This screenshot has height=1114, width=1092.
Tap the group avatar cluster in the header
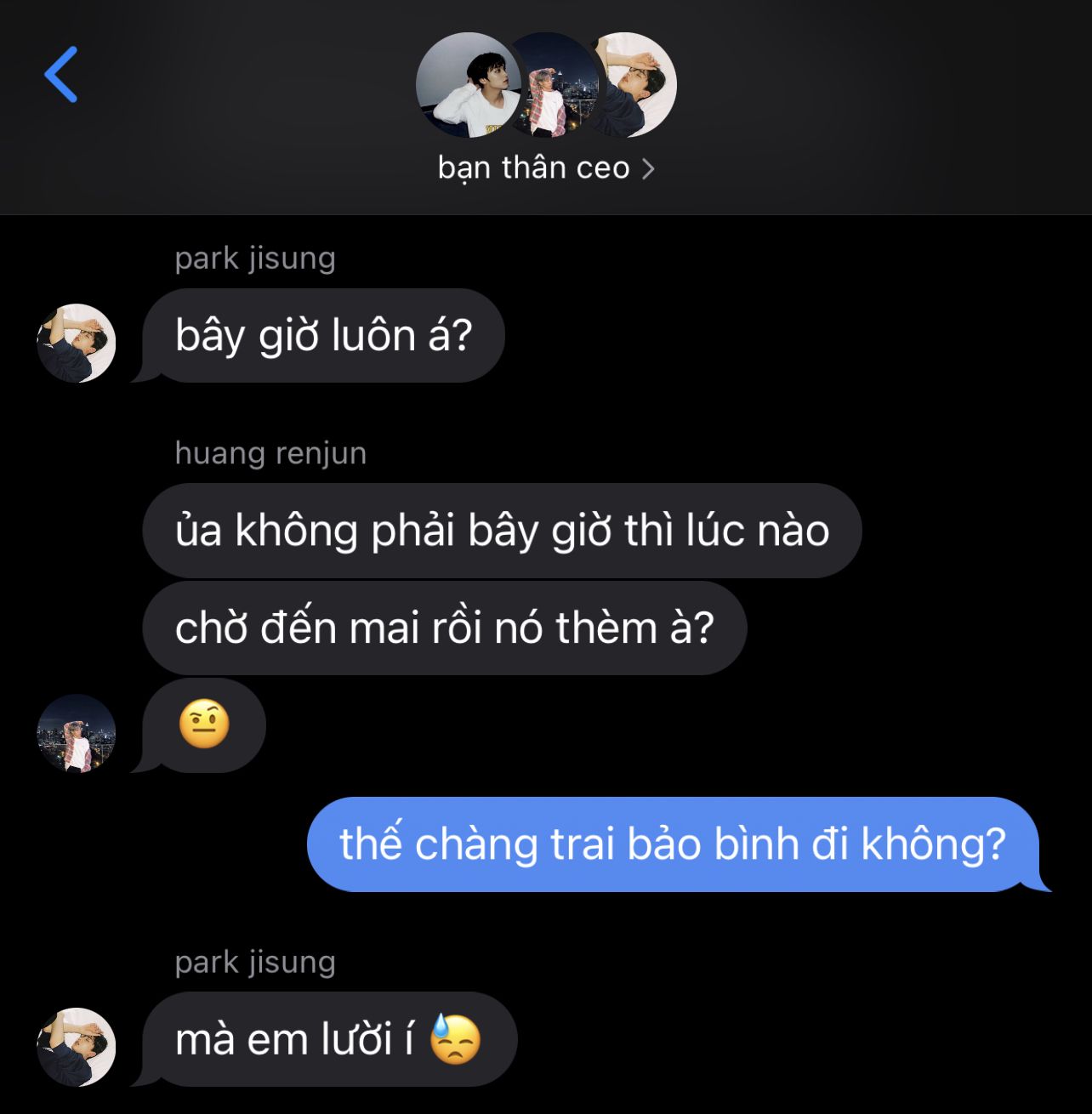point(546,85)
